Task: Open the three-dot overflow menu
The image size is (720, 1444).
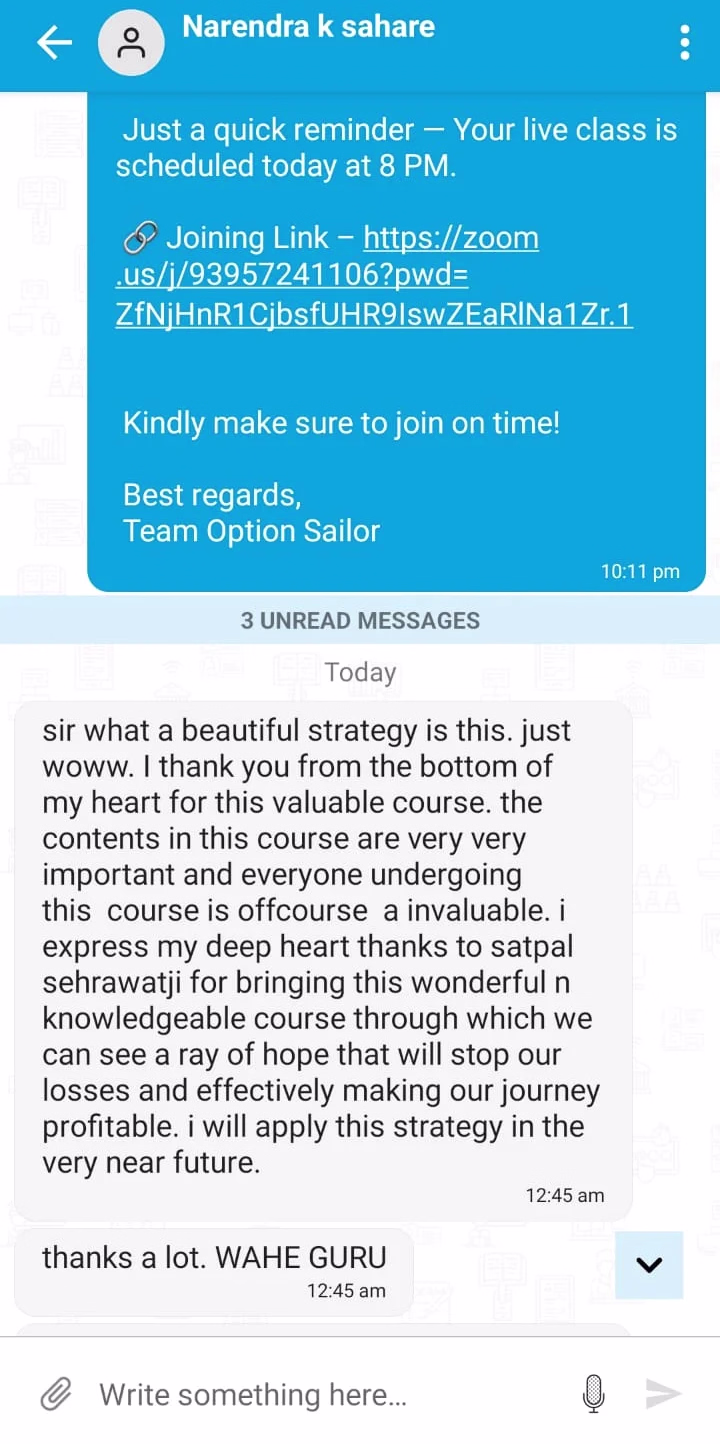Action: pyautogui.click(x=685, y=43)
